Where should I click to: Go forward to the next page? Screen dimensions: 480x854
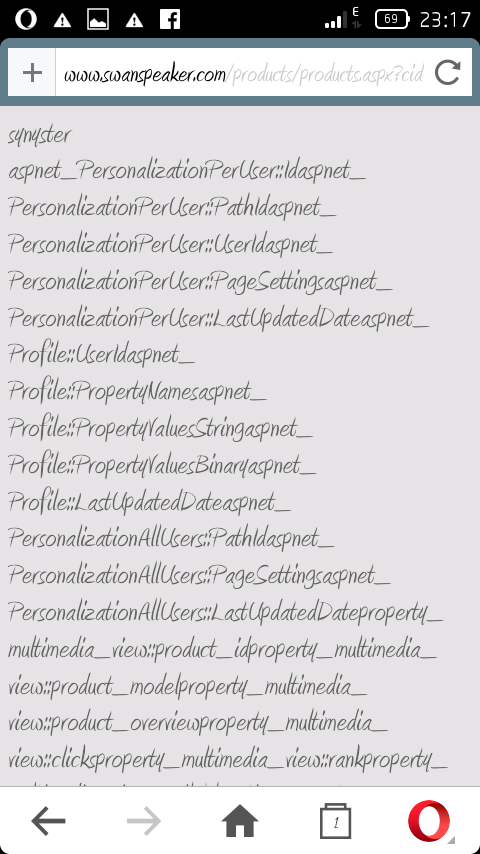pyautogui.click(x=144, y=820)
